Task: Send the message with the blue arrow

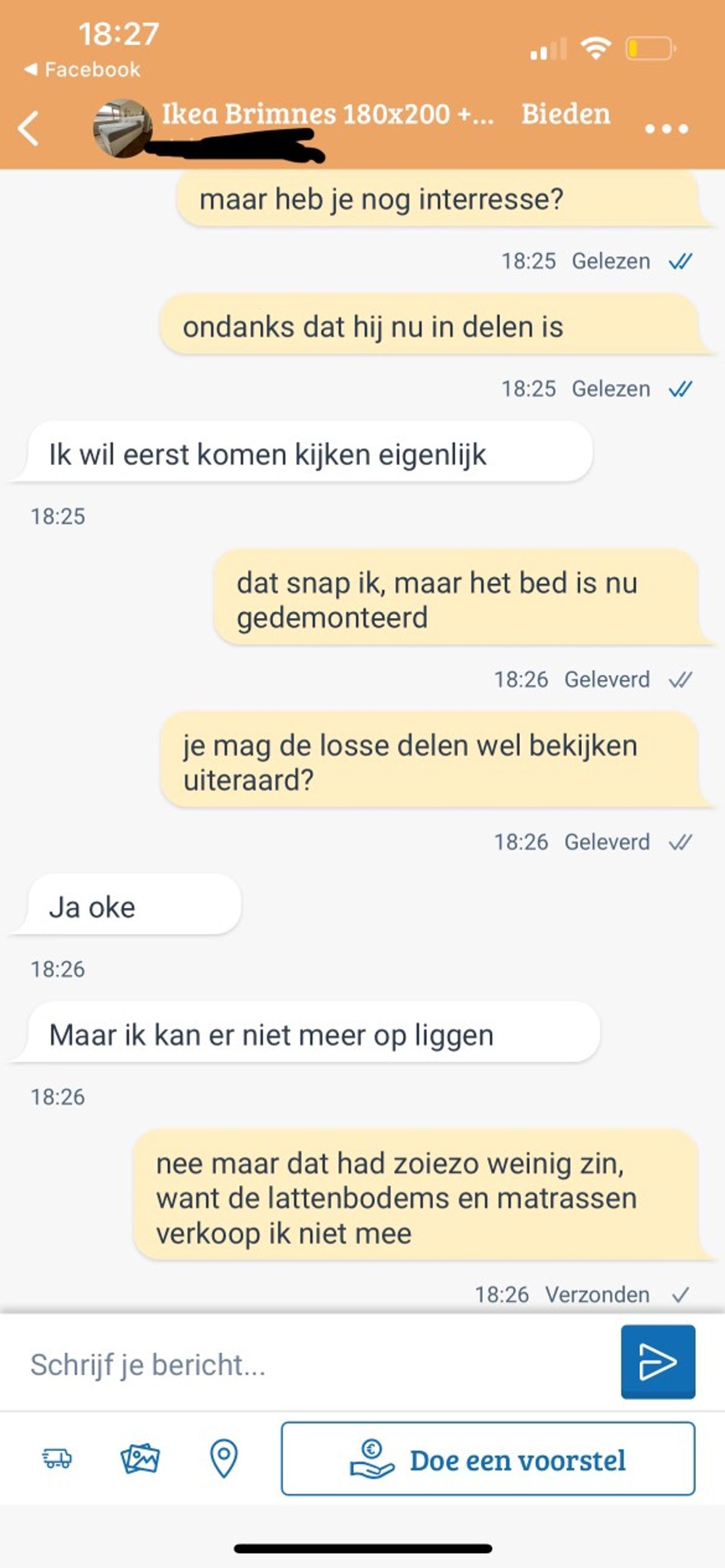Action: pos(657,1362)
